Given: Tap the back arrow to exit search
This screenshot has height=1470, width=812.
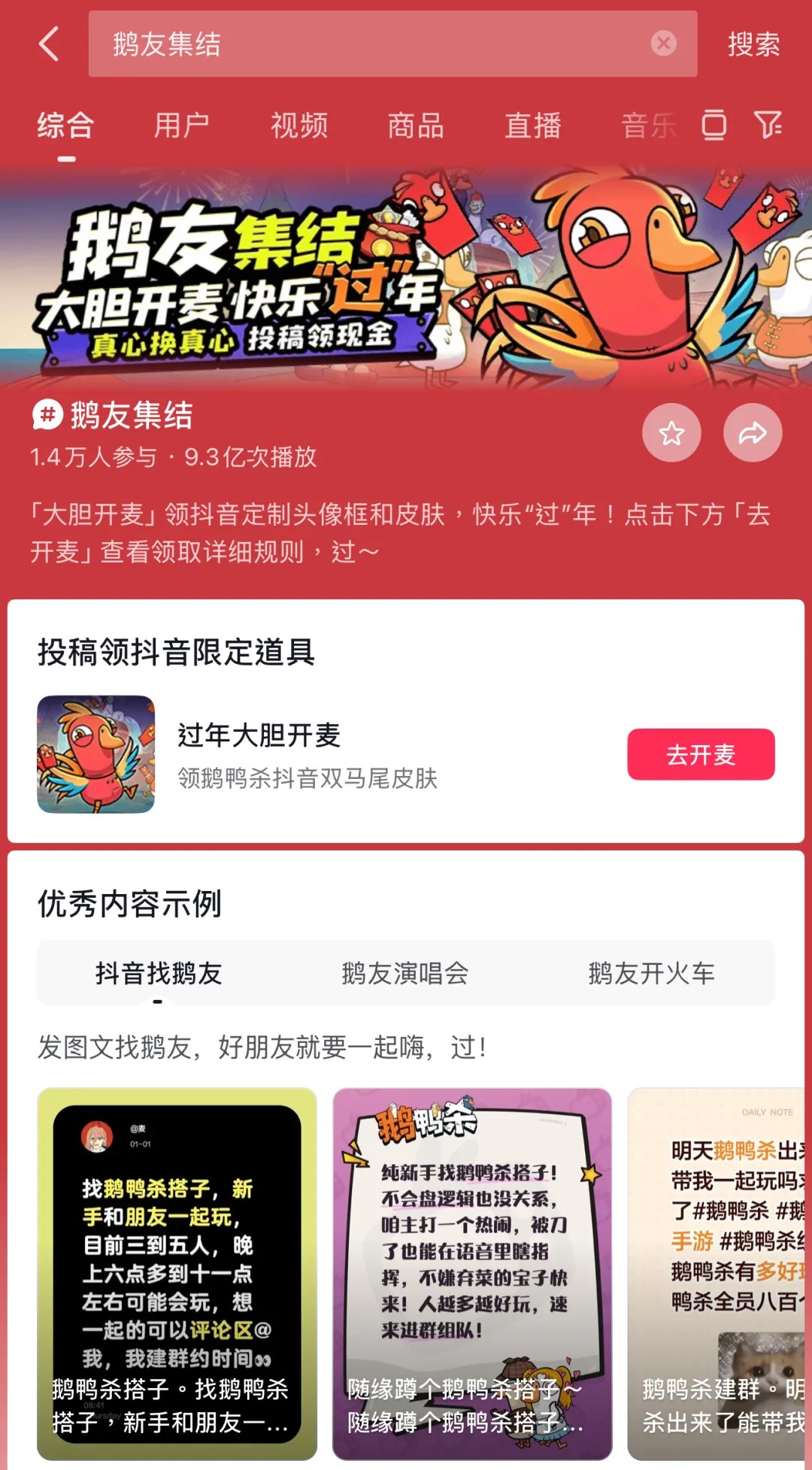Looking at the screenshot, I should [x=50, y=45].
